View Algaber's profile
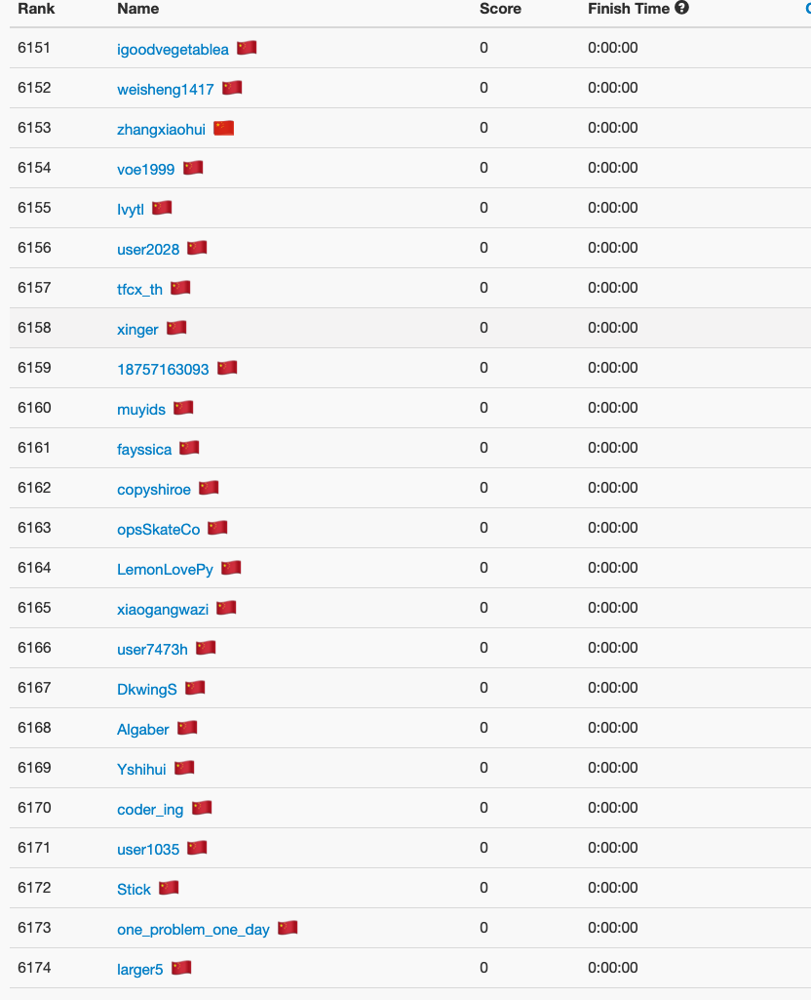The width and height of the screenshot is (811, 1000). [143, 730]
